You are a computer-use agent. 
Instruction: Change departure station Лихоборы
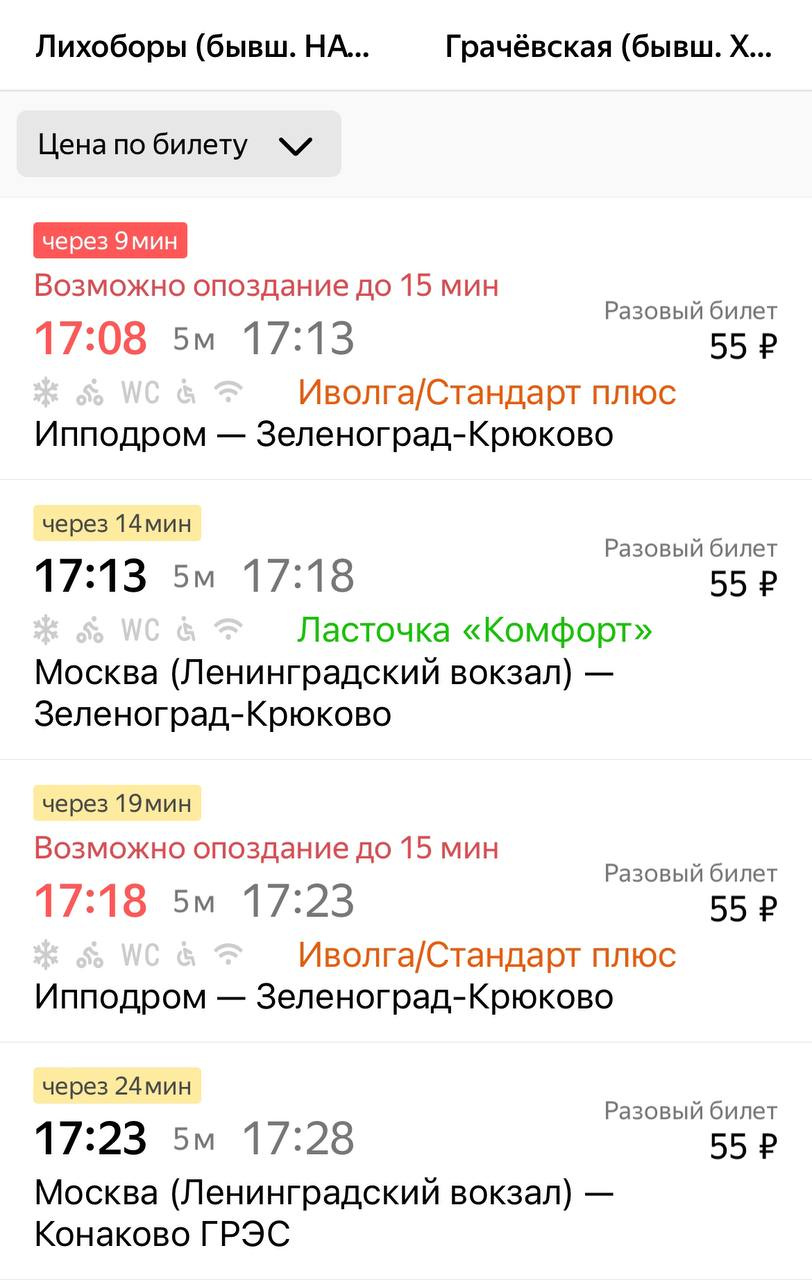point(202,47)
